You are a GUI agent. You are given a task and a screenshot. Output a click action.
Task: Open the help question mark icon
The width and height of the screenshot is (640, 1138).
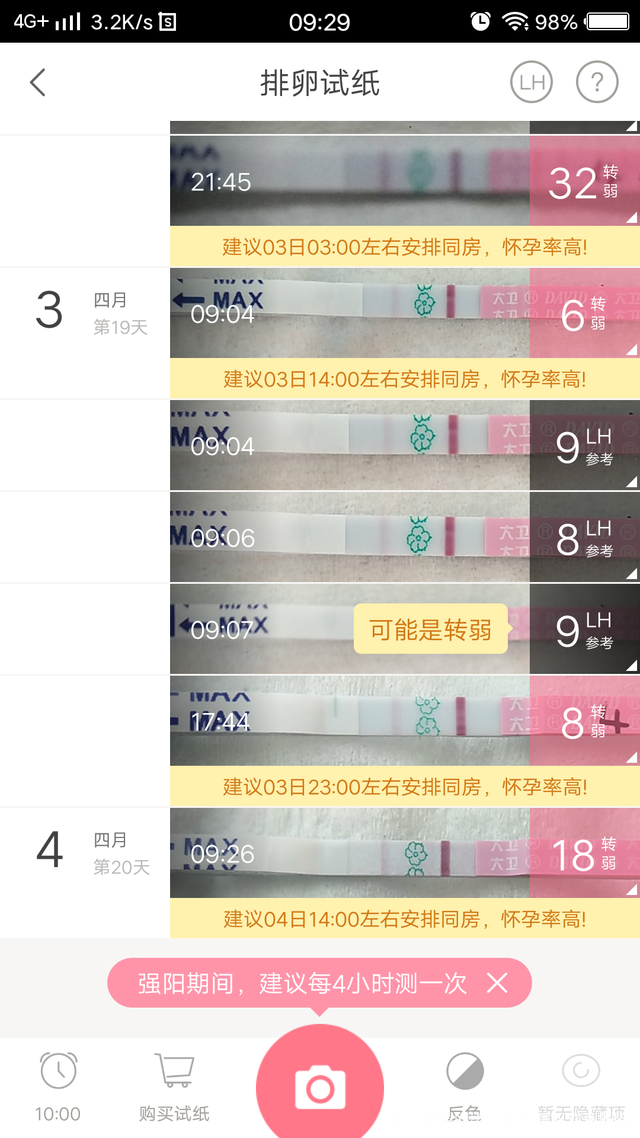click(597, 82)
